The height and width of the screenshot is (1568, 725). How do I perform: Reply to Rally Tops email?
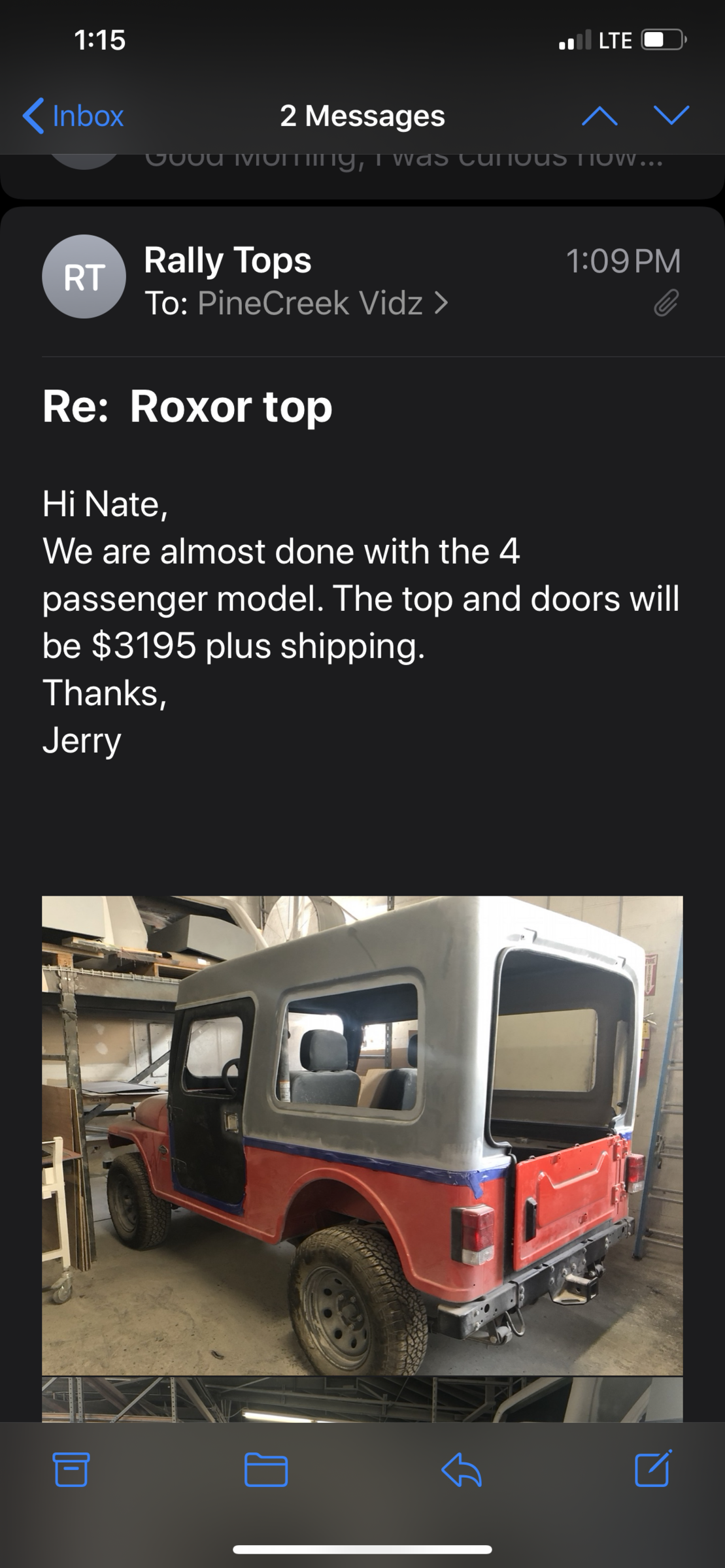click(x=462, y=1469)
